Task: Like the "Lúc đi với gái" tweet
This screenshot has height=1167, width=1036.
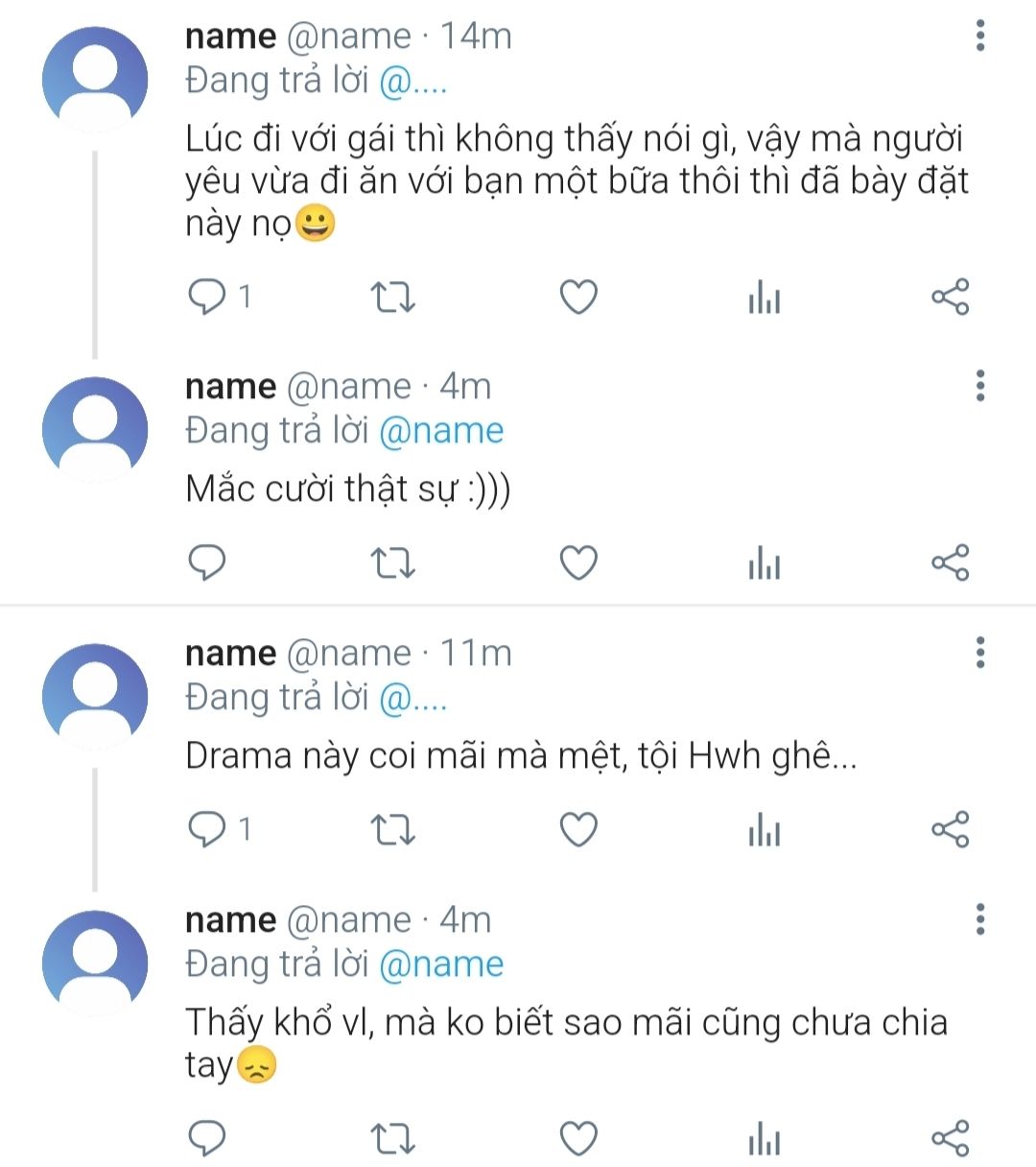Action: coord(578,297)
